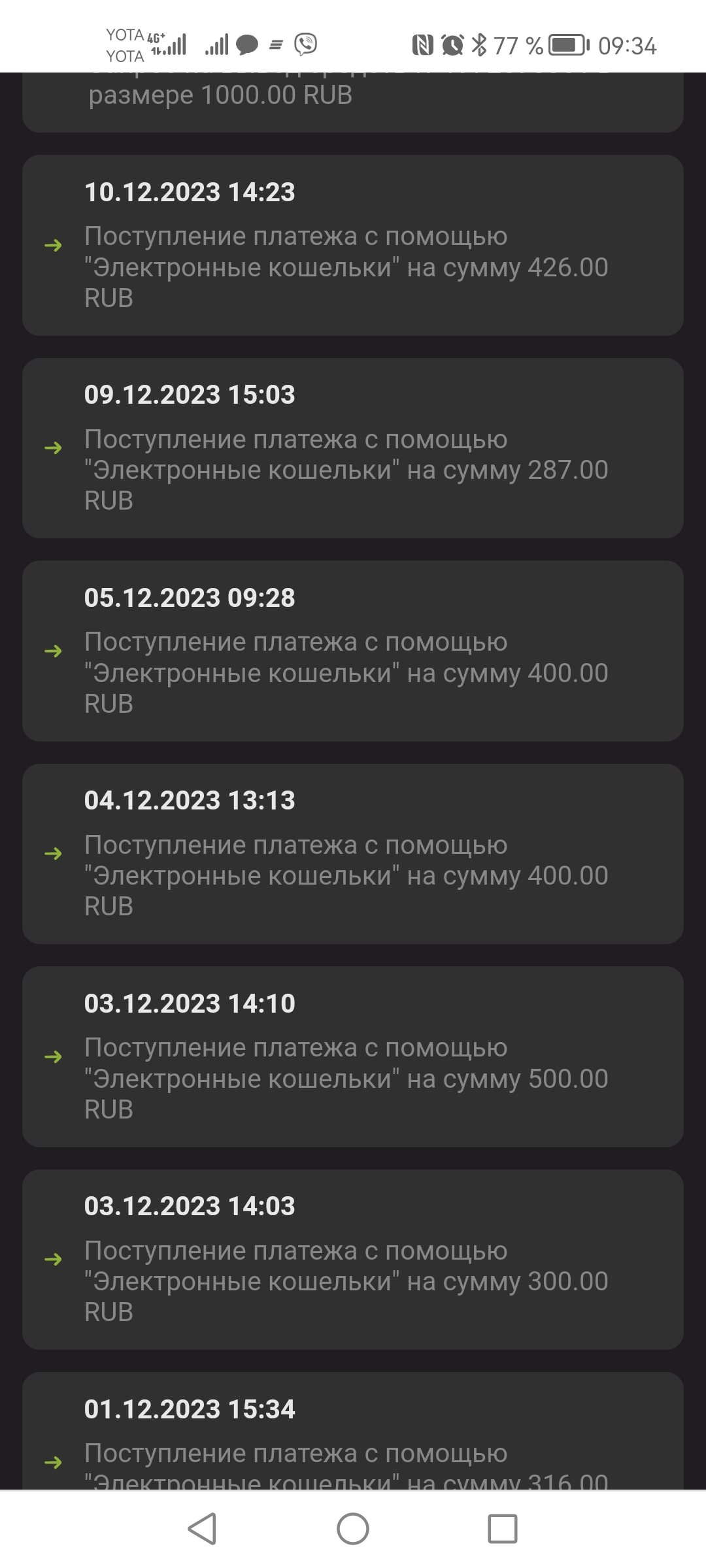
Task: View the 04.12.2023 13:13 transaction
Action: pyautogui.click(x=353, y=854)
